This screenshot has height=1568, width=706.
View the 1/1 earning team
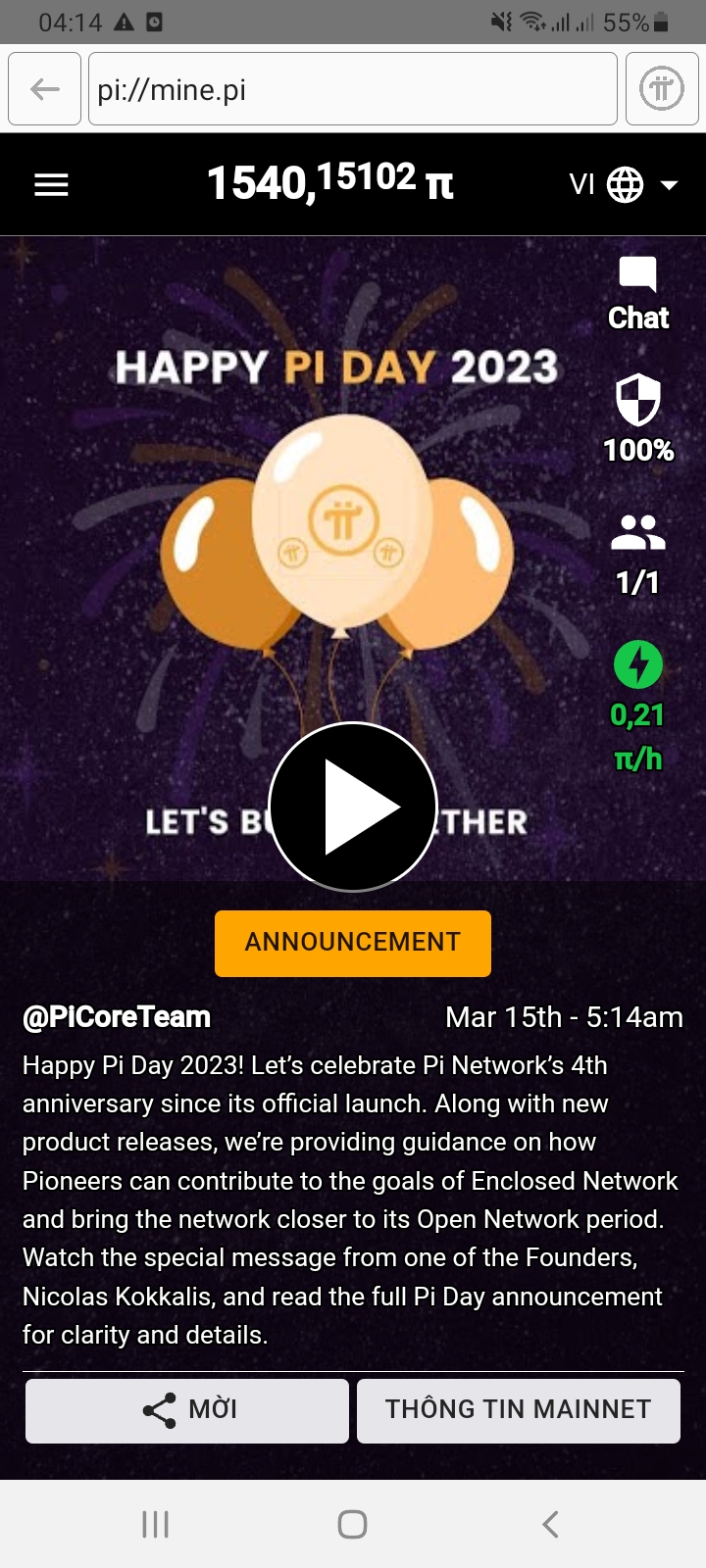(637, 554)
